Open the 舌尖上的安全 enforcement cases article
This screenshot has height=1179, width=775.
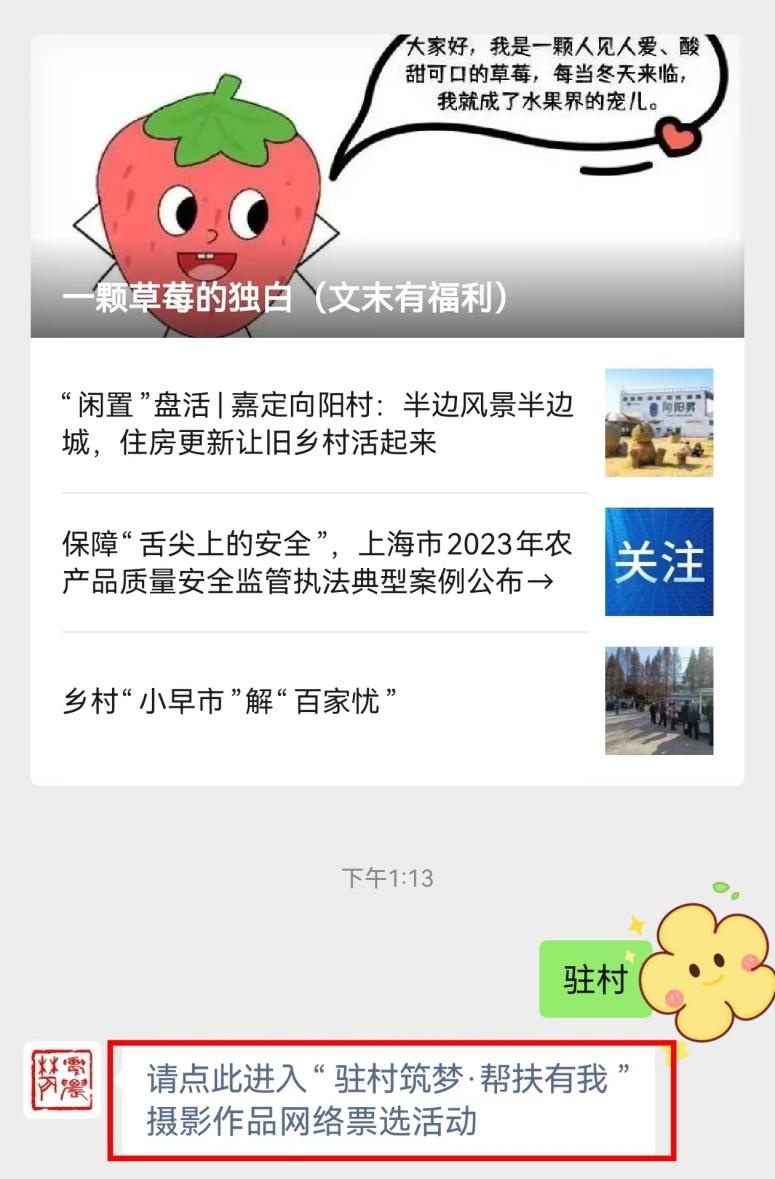coord(318,562)
